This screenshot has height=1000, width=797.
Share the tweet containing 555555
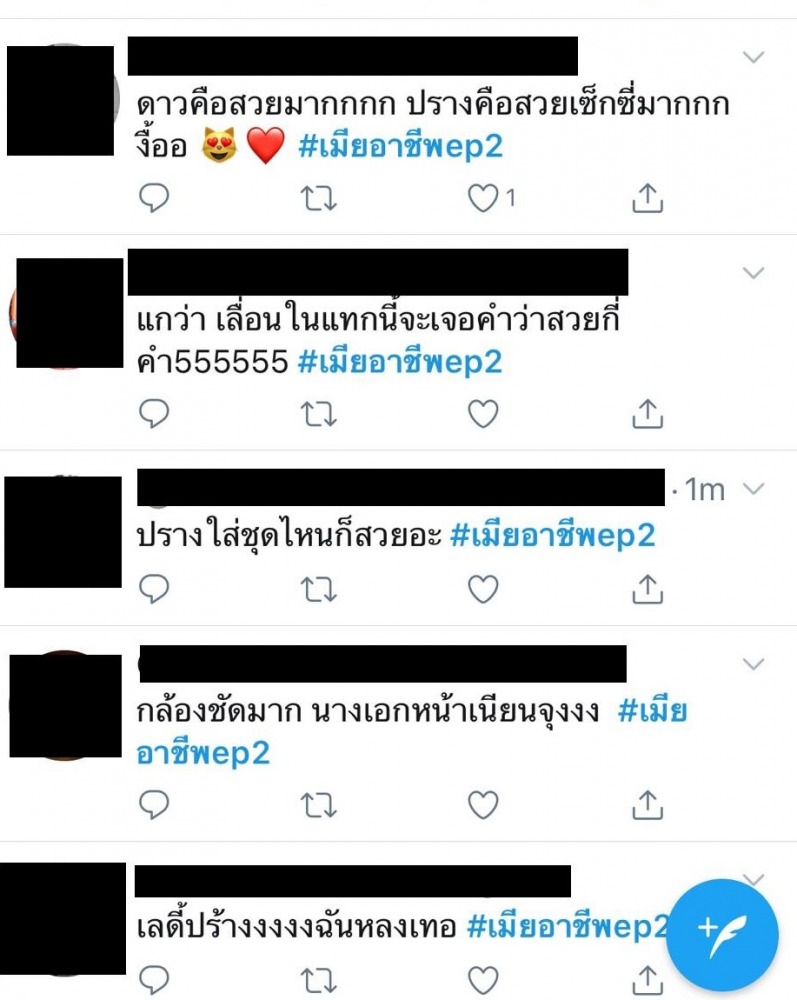(648, 412)
